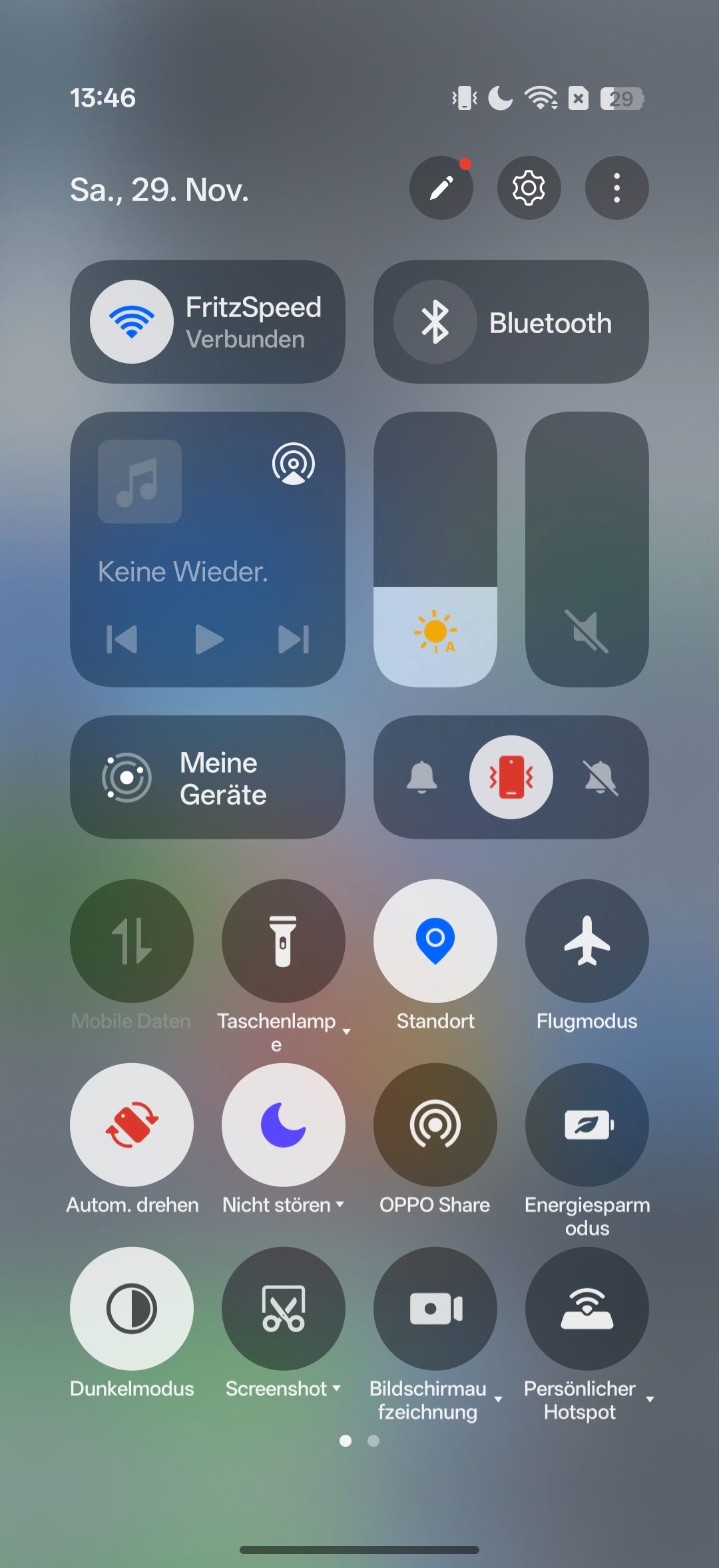This screenshot has height=1568, width=719.
Task: Open system settings via gear icon
Action: click(529, 188)
